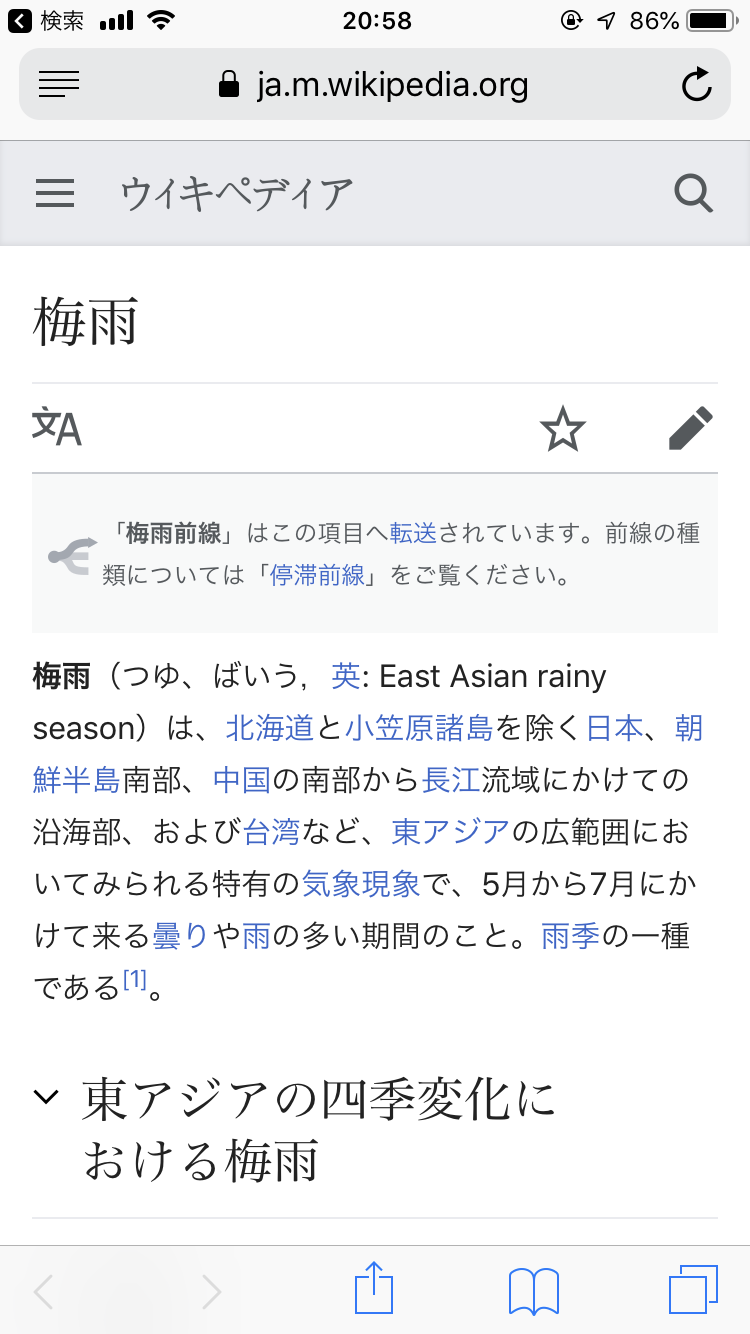Reload the page in Safari
Screen dimensions: 750x1334
click(696, 85)
